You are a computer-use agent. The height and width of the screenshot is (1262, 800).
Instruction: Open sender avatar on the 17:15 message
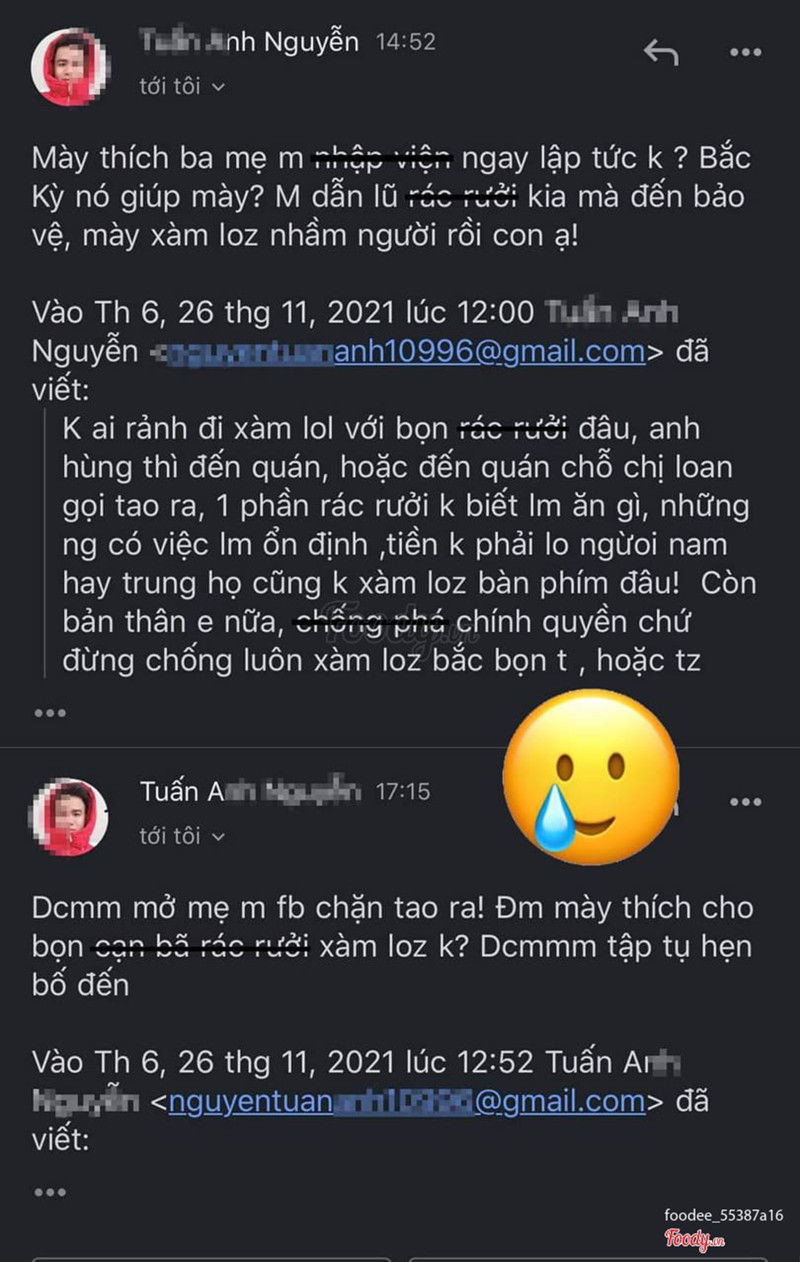tap(69, 817)
